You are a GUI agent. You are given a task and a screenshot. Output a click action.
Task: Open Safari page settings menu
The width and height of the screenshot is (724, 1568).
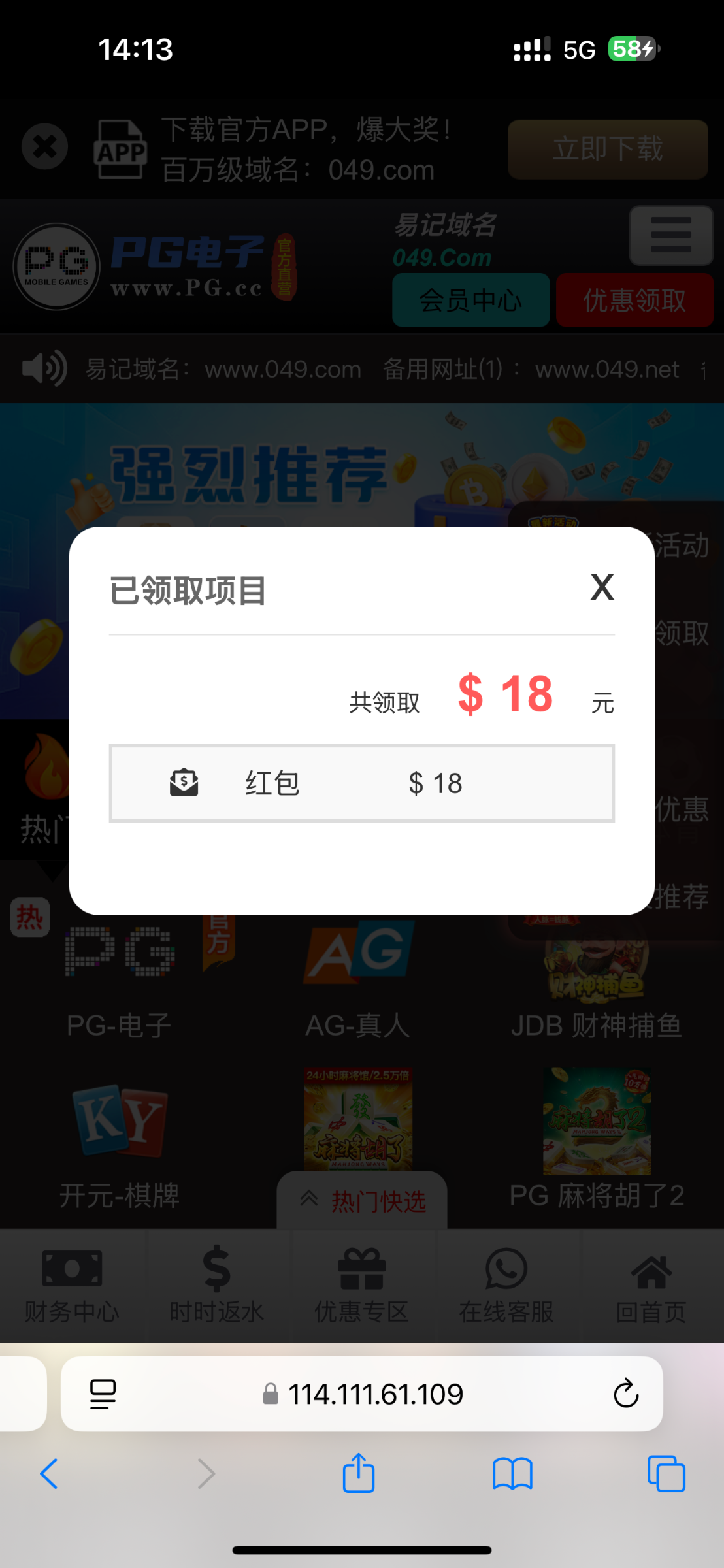pyautogui.click(x=103, y=1394)
